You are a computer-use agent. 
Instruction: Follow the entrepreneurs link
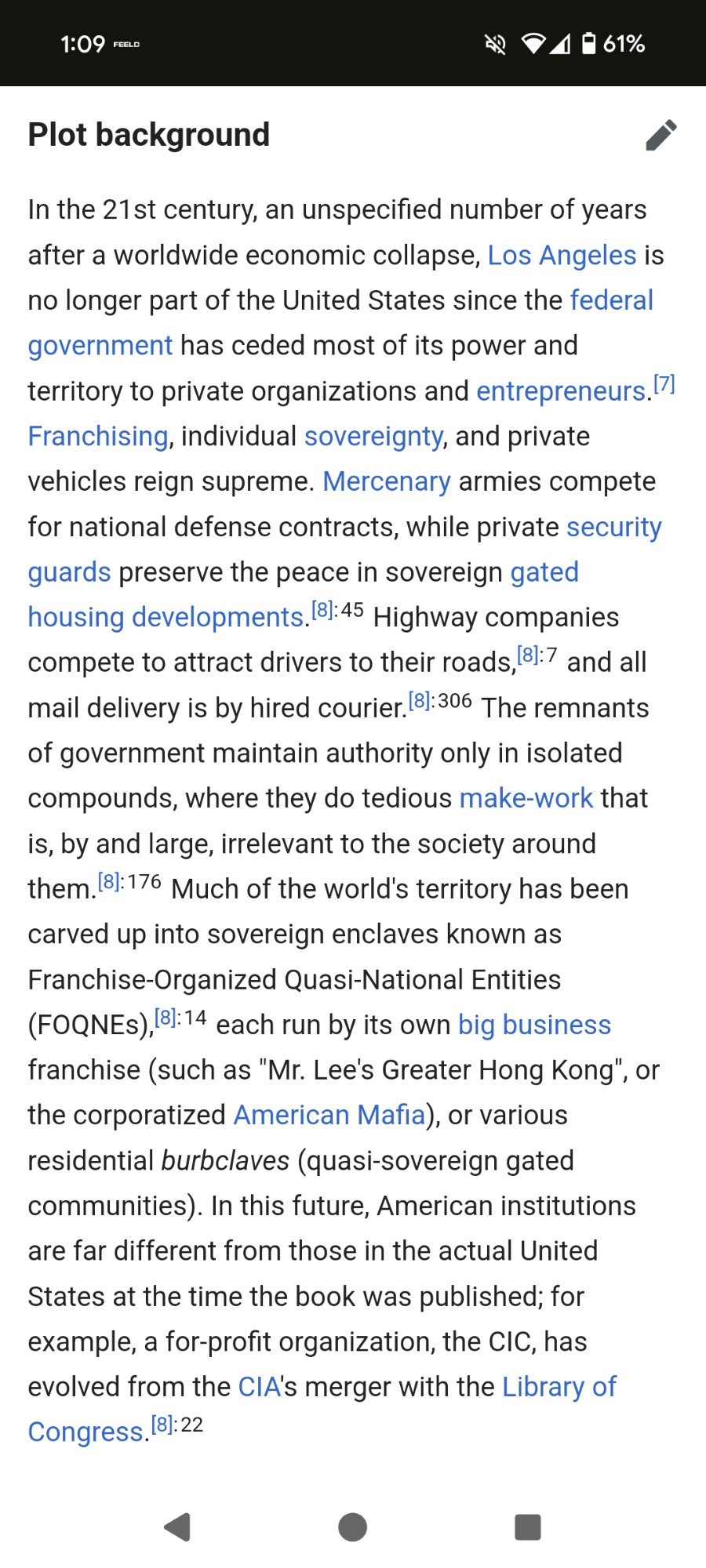click(562, 391)
